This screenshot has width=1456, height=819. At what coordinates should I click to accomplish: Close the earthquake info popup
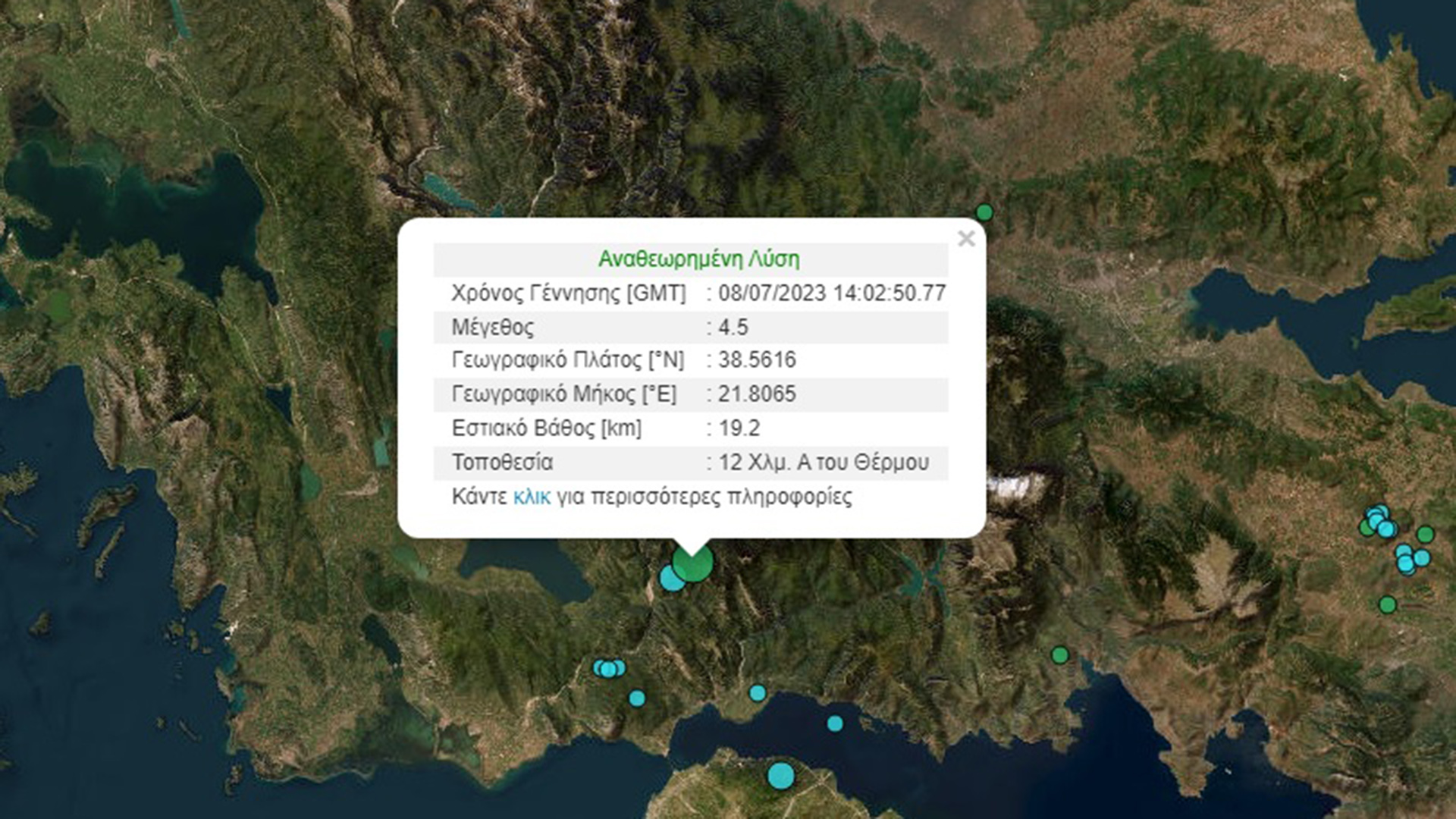point(966,239)
